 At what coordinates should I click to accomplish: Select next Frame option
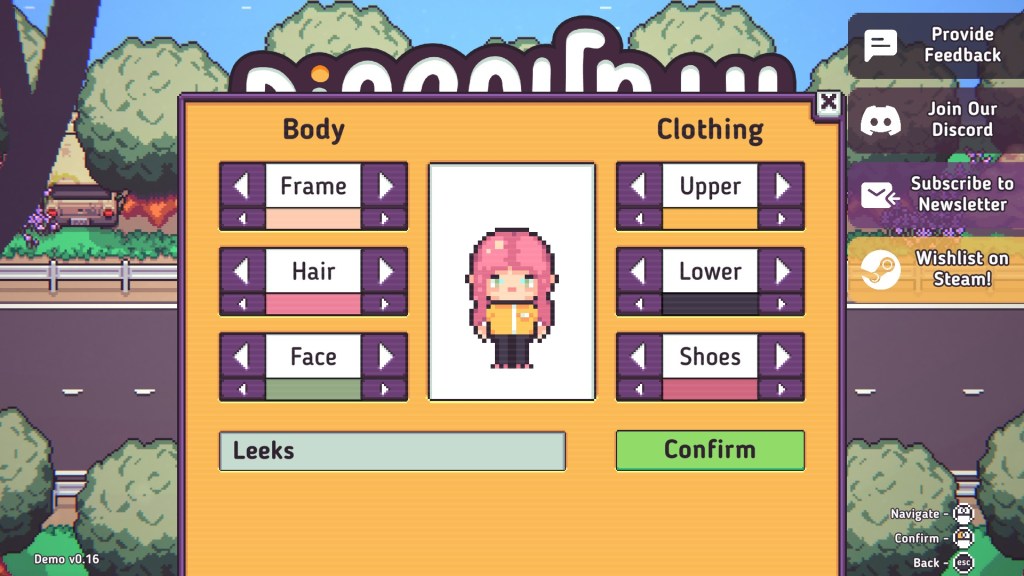385,185
